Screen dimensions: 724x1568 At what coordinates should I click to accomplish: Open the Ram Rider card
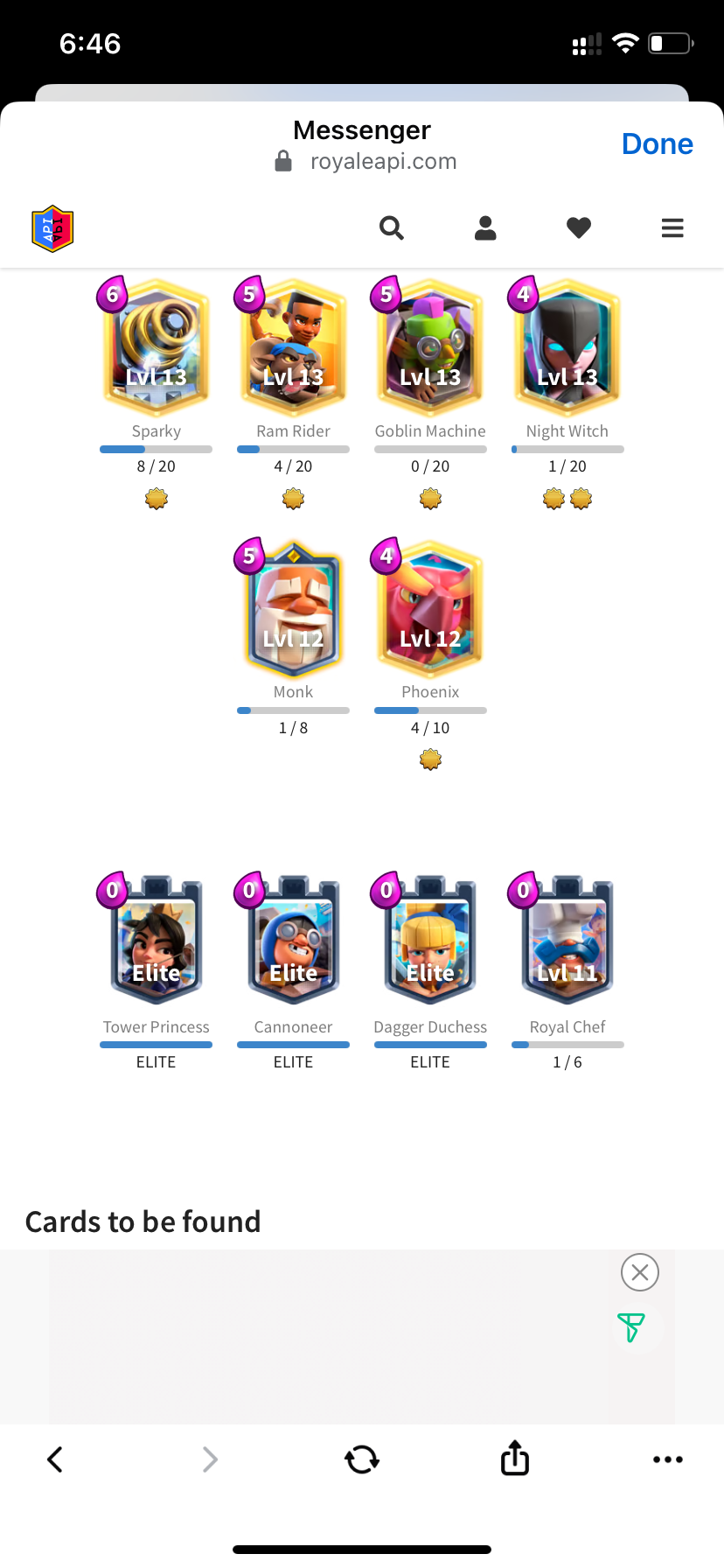294,347
